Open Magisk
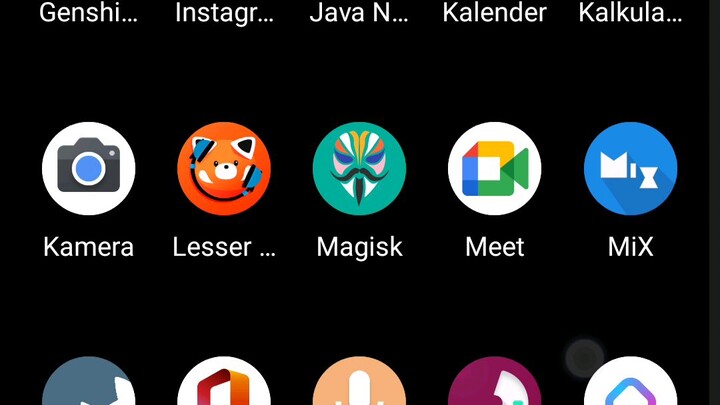720x405 pixels. coord(359,168)
